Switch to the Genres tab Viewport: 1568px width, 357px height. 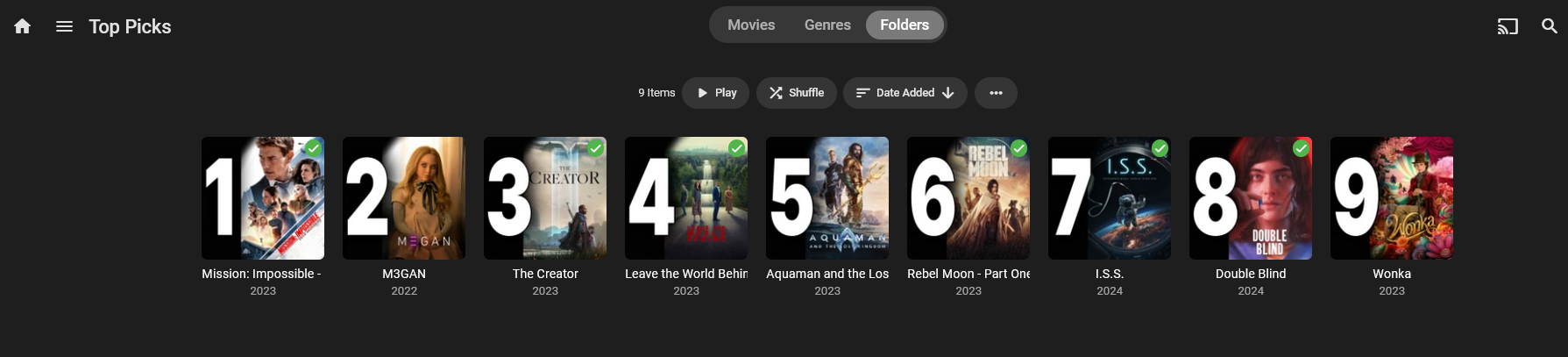pos(827,25)
